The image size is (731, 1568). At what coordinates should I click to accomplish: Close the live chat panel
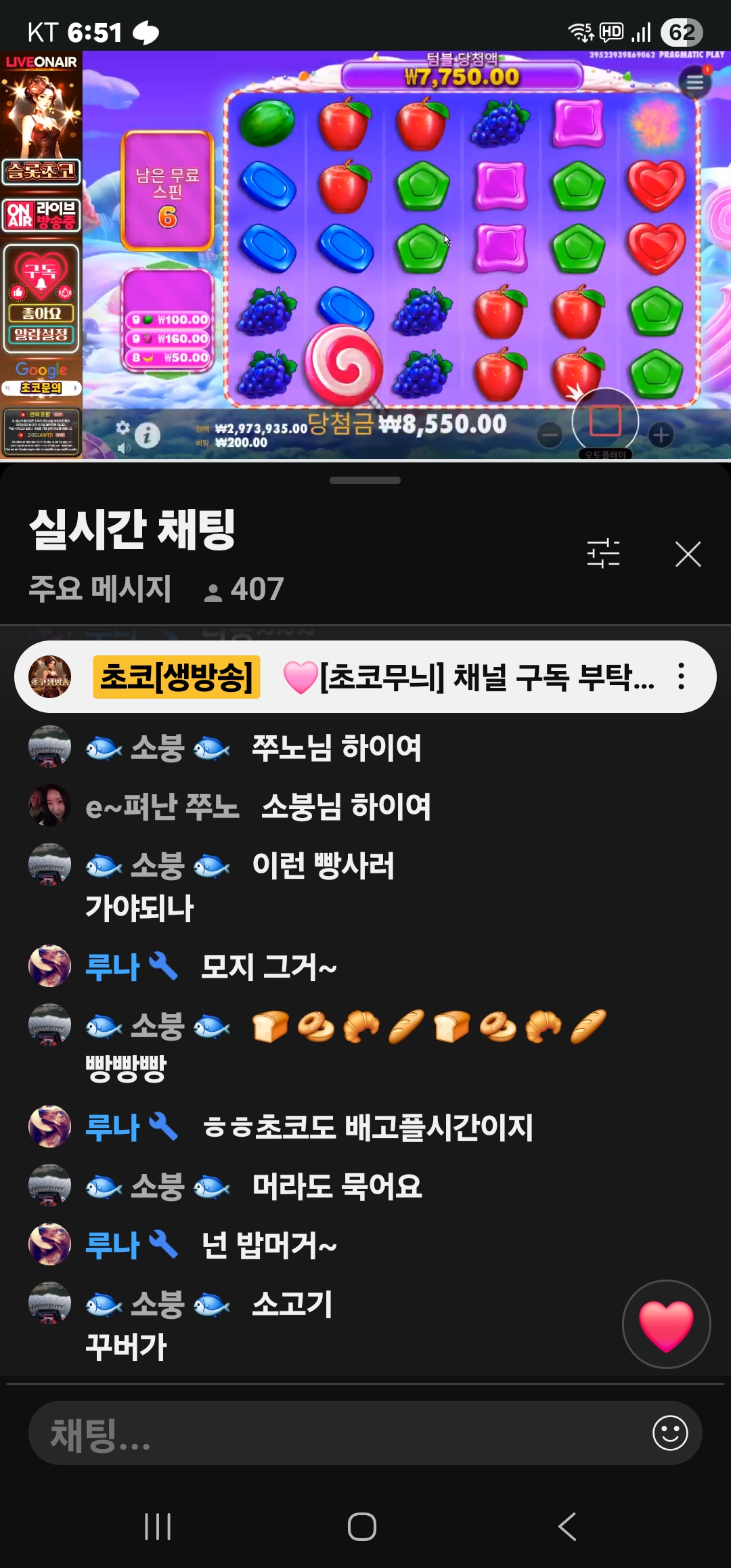coord(688,554)
